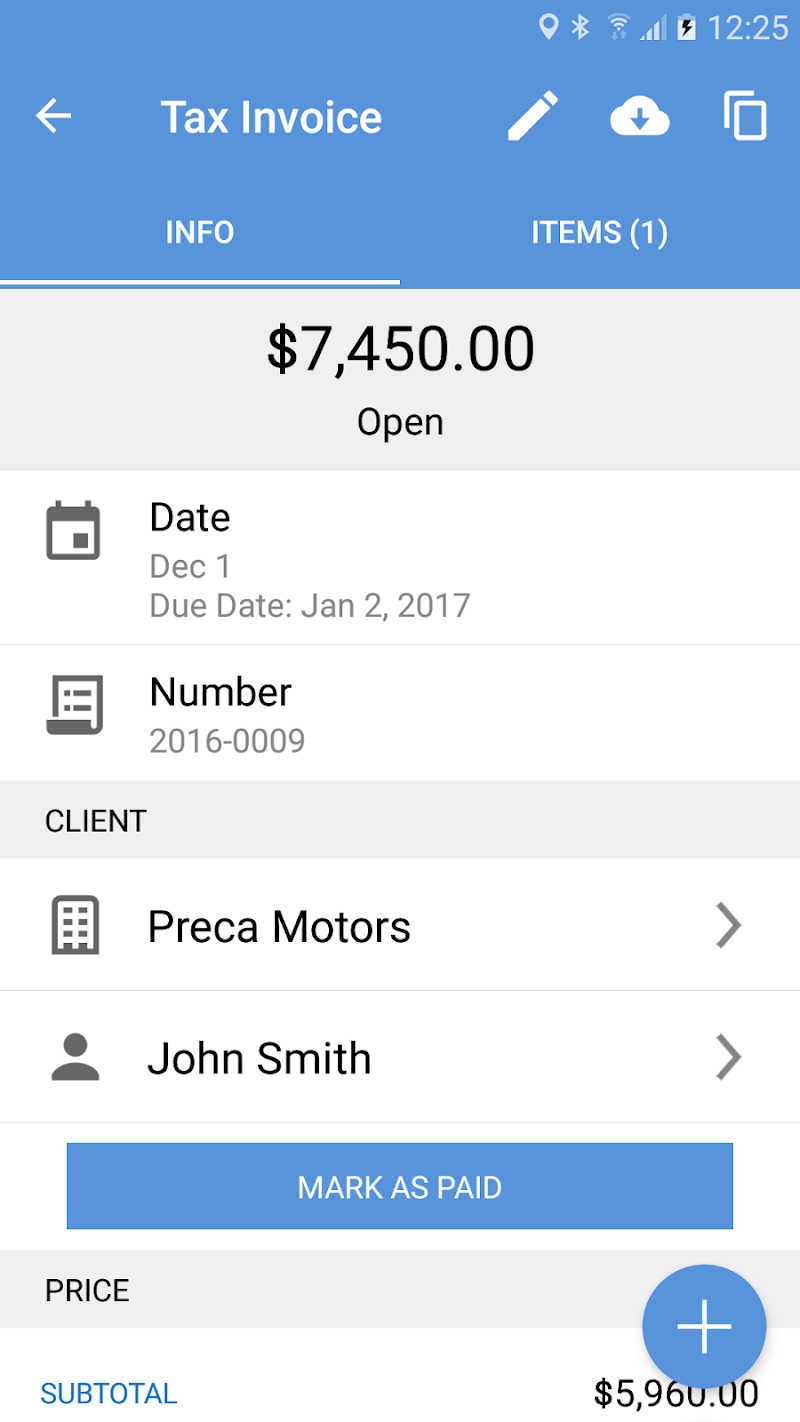Screen dimensions: 800x1422
Task: Duplicate this invoice with the copy icon
Action: 745,117
